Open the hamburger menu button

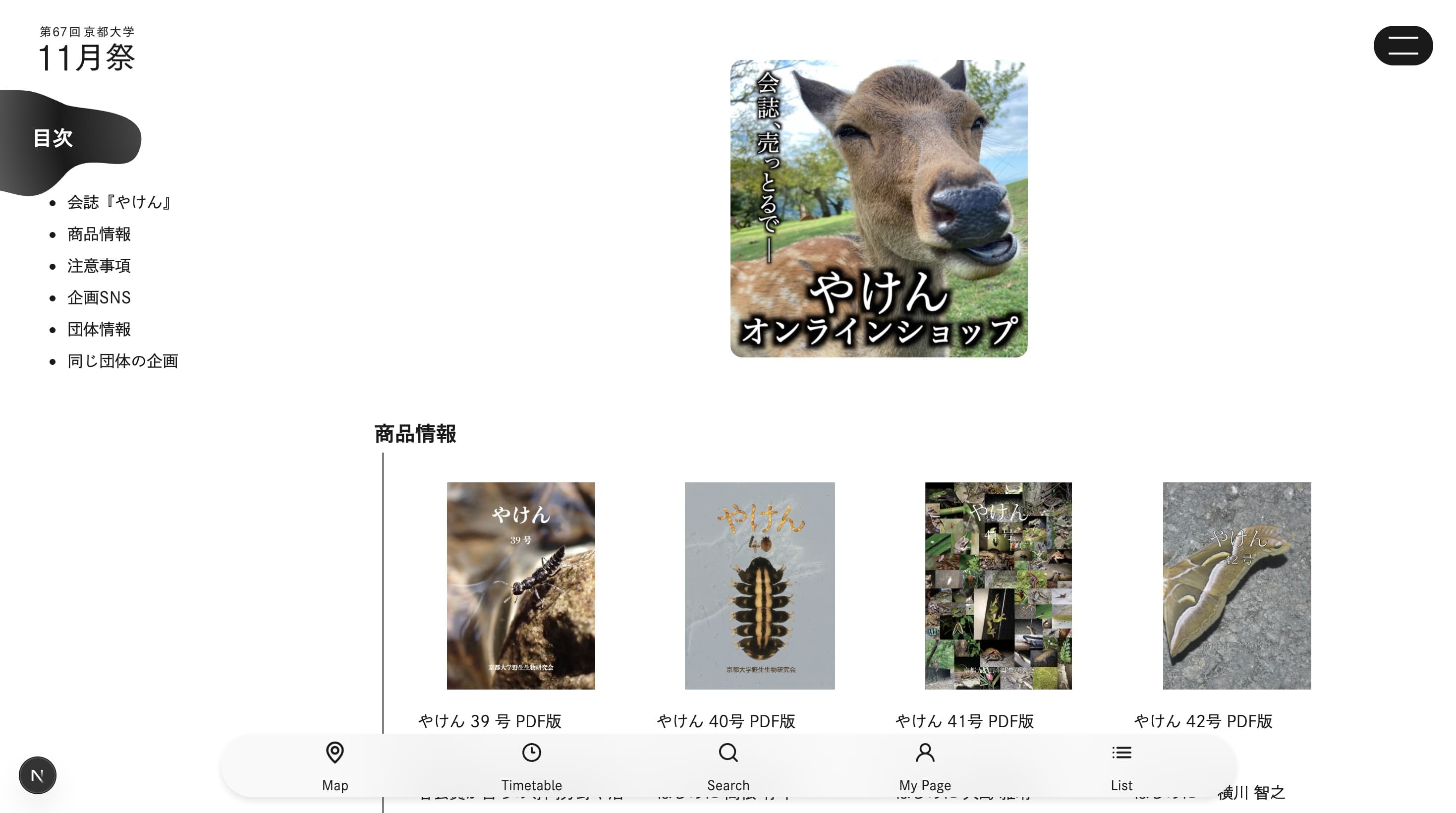pyautogui.click(x=1402, y=45)
